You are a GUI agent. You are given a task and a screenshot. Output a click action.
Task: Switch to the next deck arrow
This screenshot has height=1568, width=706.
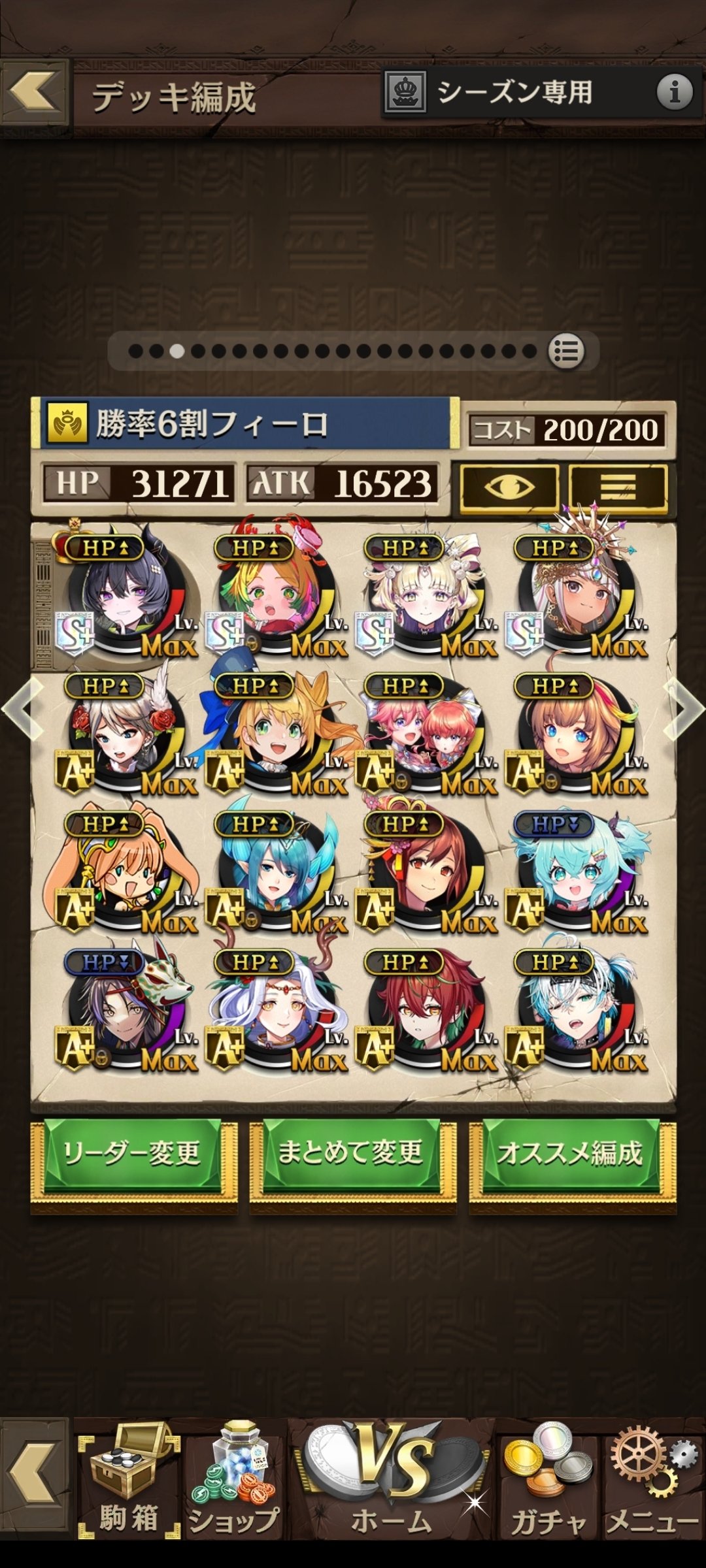(x=683, y=708)
